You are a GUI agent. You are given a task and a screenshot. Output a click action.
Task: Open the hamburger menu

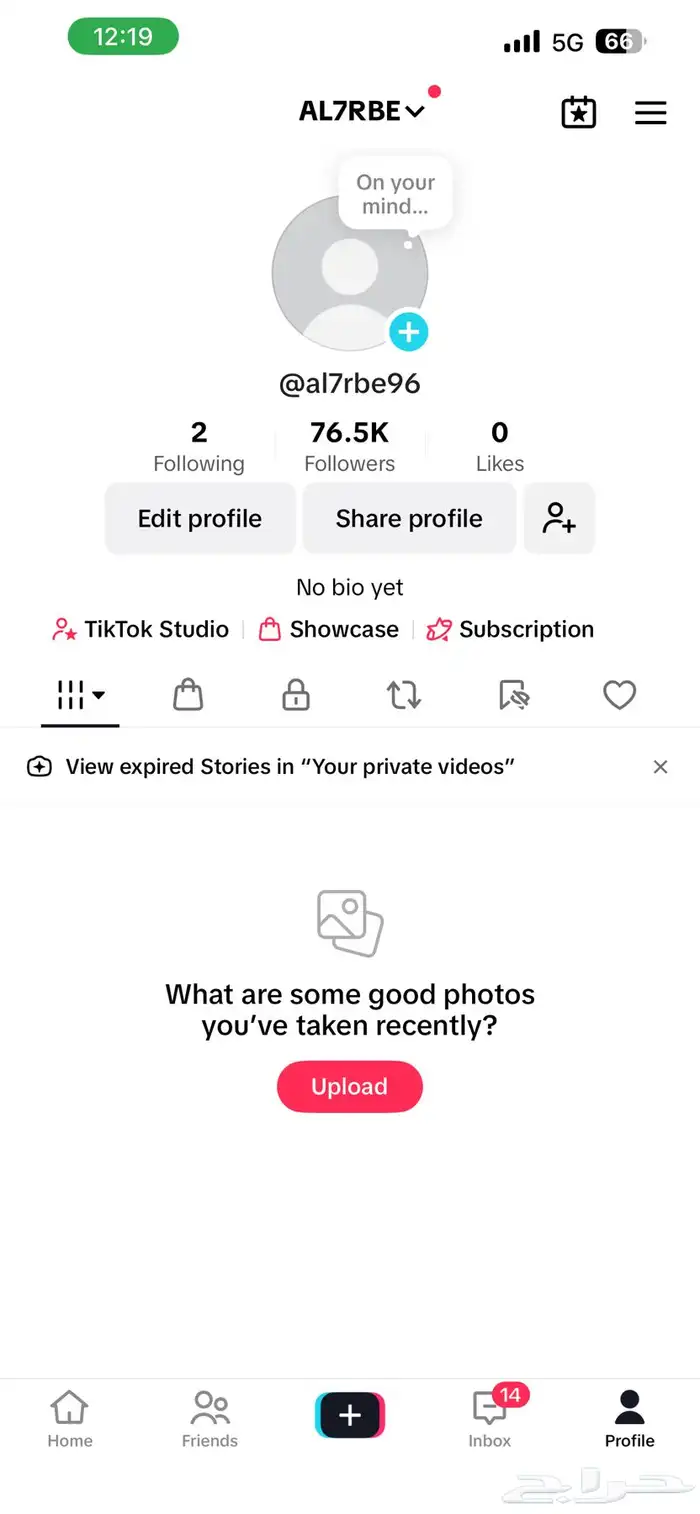pyautogui.click(x=650, y=112)
